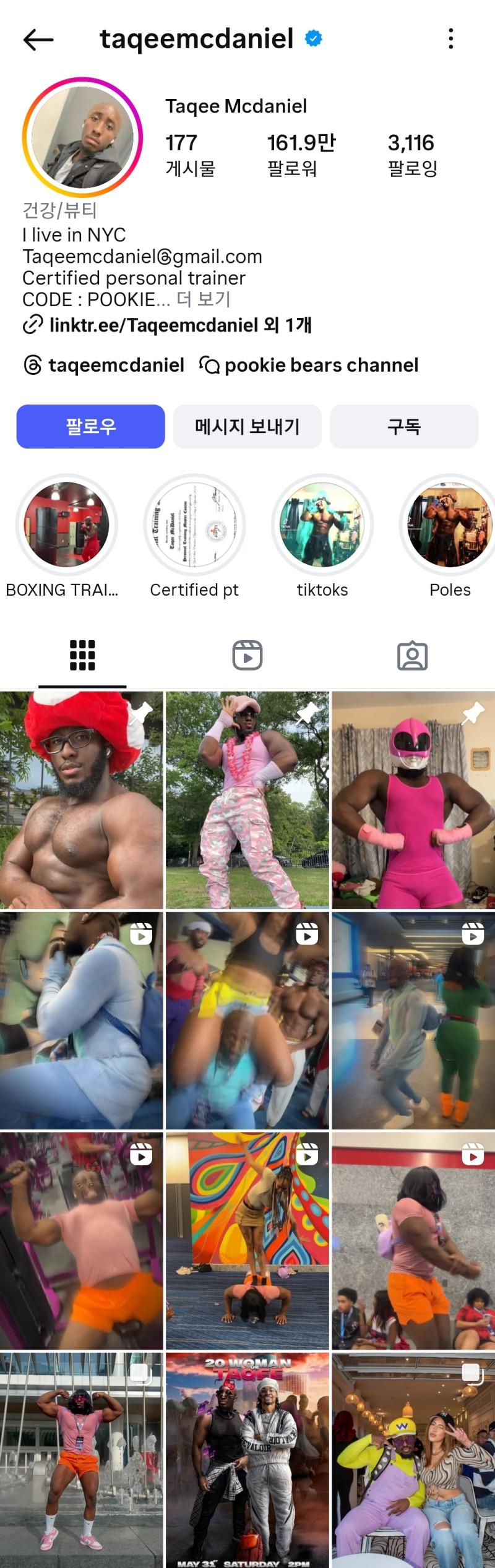Expand the bio with 더 보기
The height and width of the screenshot is (1568, 495).
(204, 299)
